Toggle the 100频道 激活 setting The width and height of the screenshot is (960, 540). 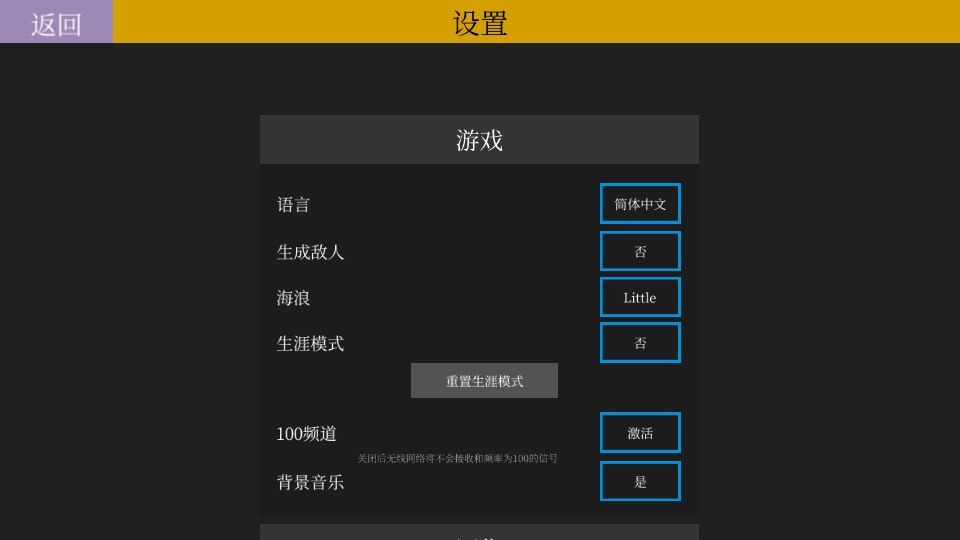tap(640, 433)
